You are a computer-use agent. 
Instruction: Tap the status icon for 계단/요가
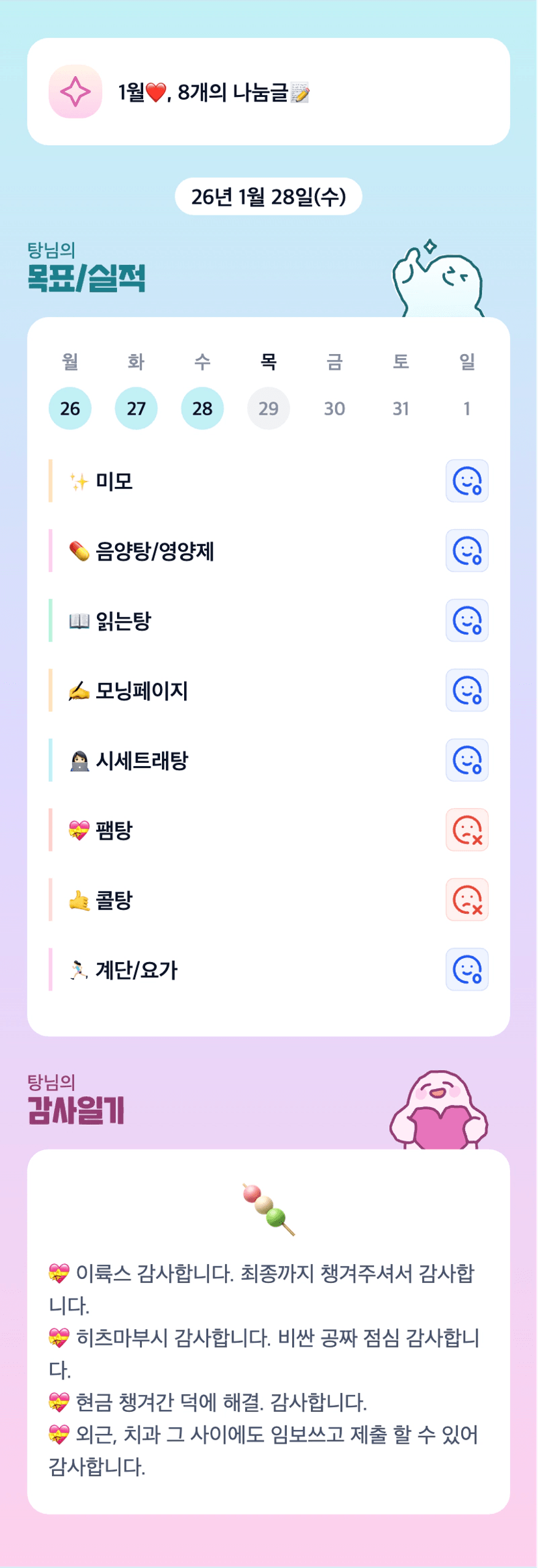pos(466,970)
